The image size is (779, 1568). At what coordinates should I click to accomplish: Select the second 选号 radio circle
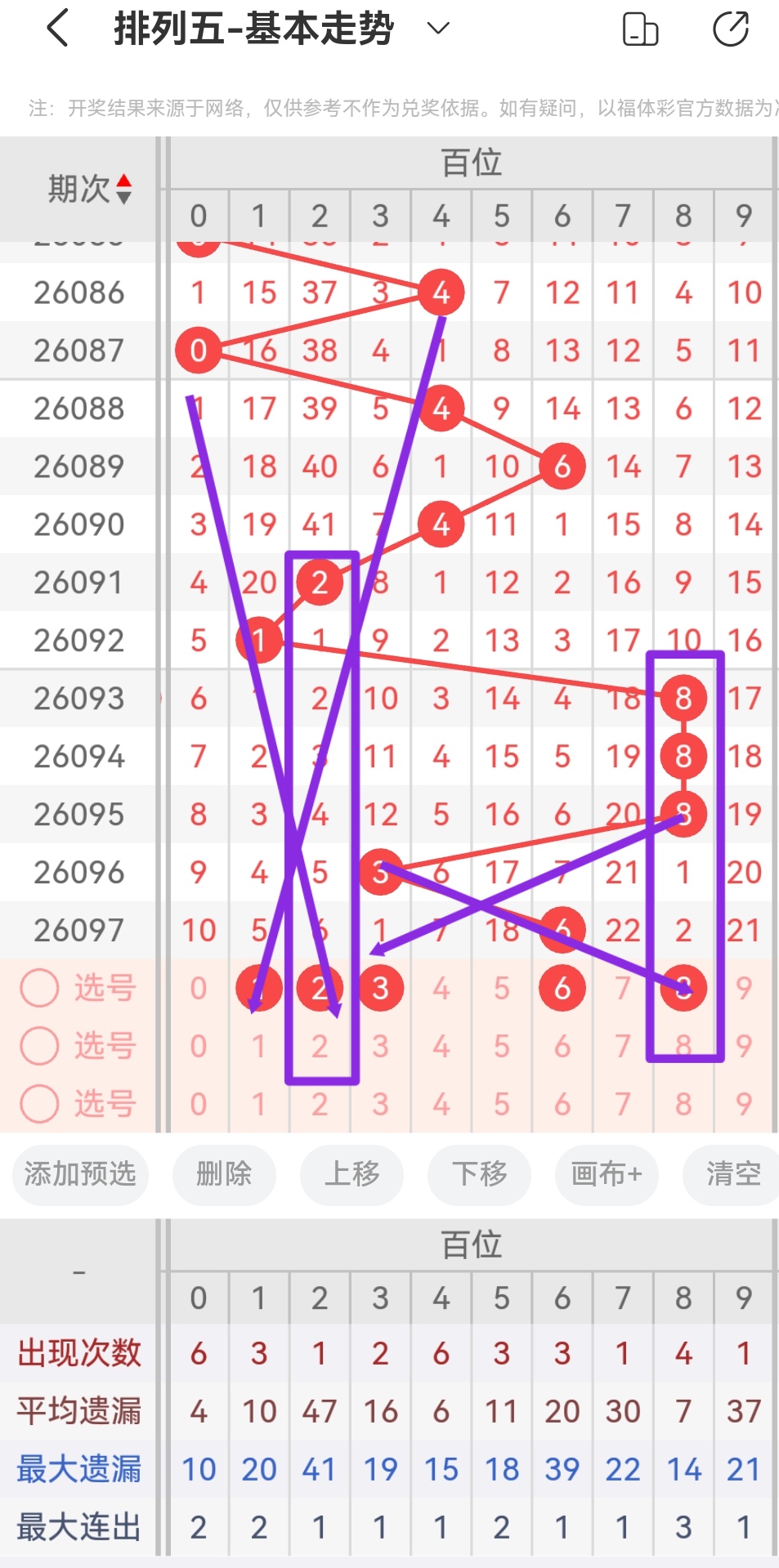tap(39, 1046)
